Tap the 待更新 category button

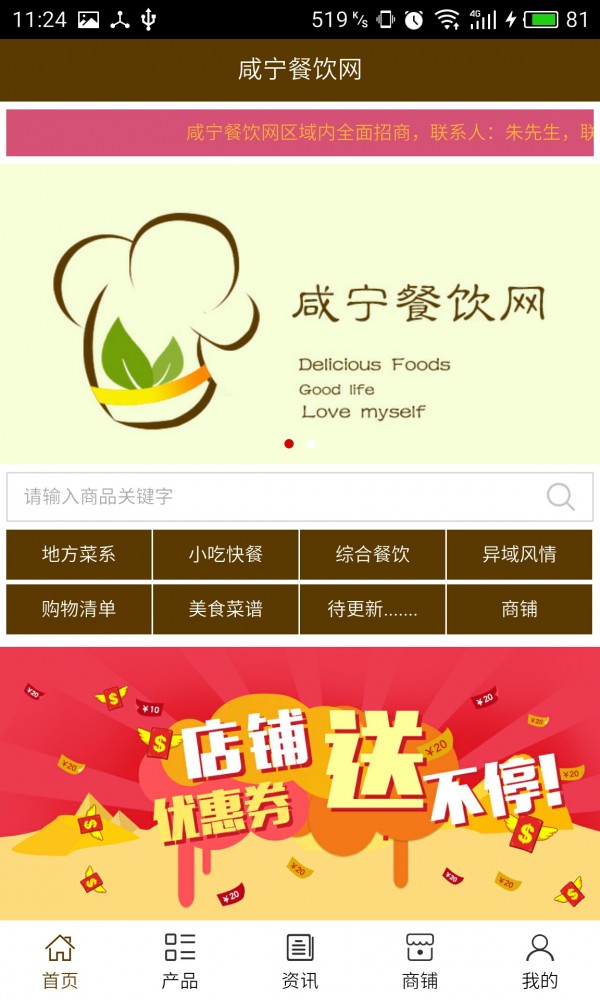pos(373,609)
